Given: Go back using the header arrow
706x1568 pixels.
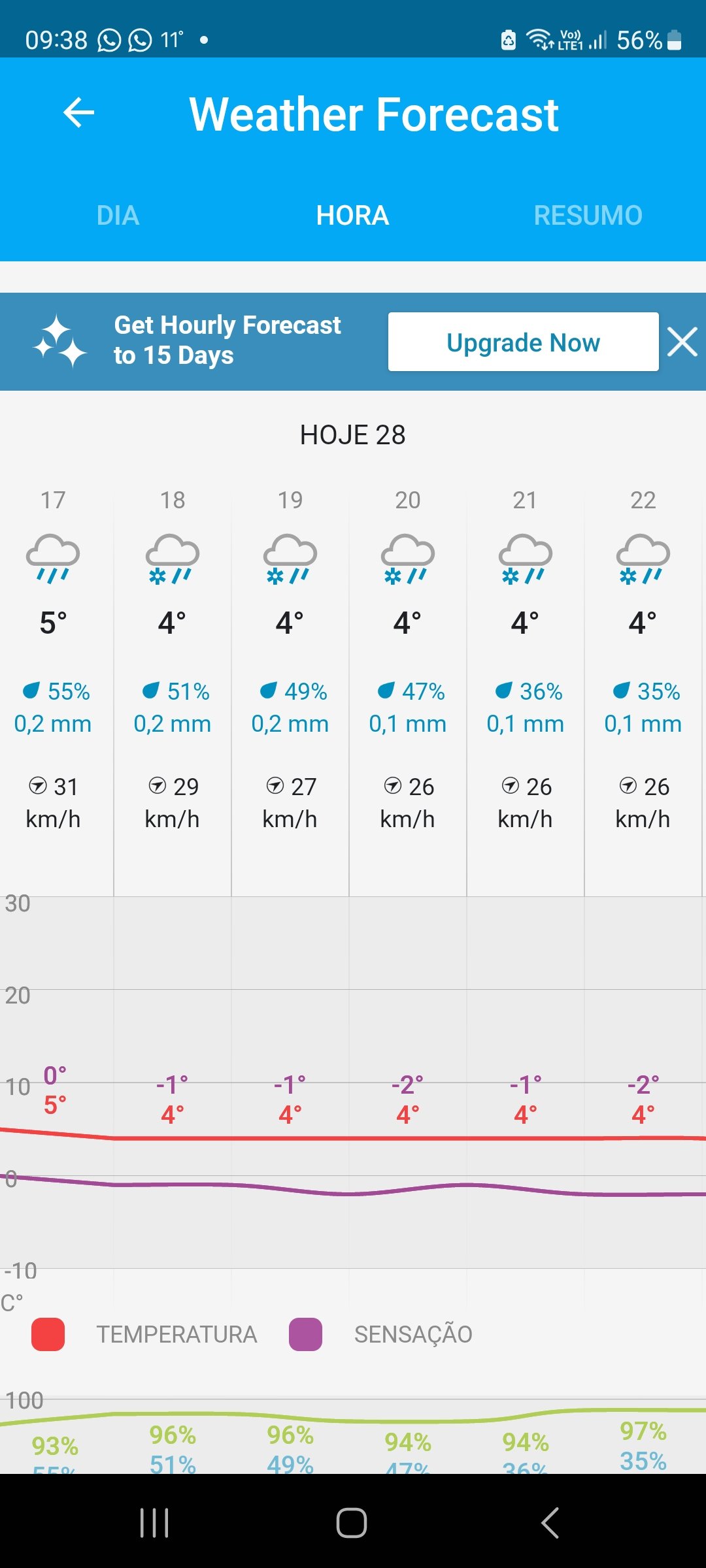Looking at the screenshot, I should tap(79, 113).
